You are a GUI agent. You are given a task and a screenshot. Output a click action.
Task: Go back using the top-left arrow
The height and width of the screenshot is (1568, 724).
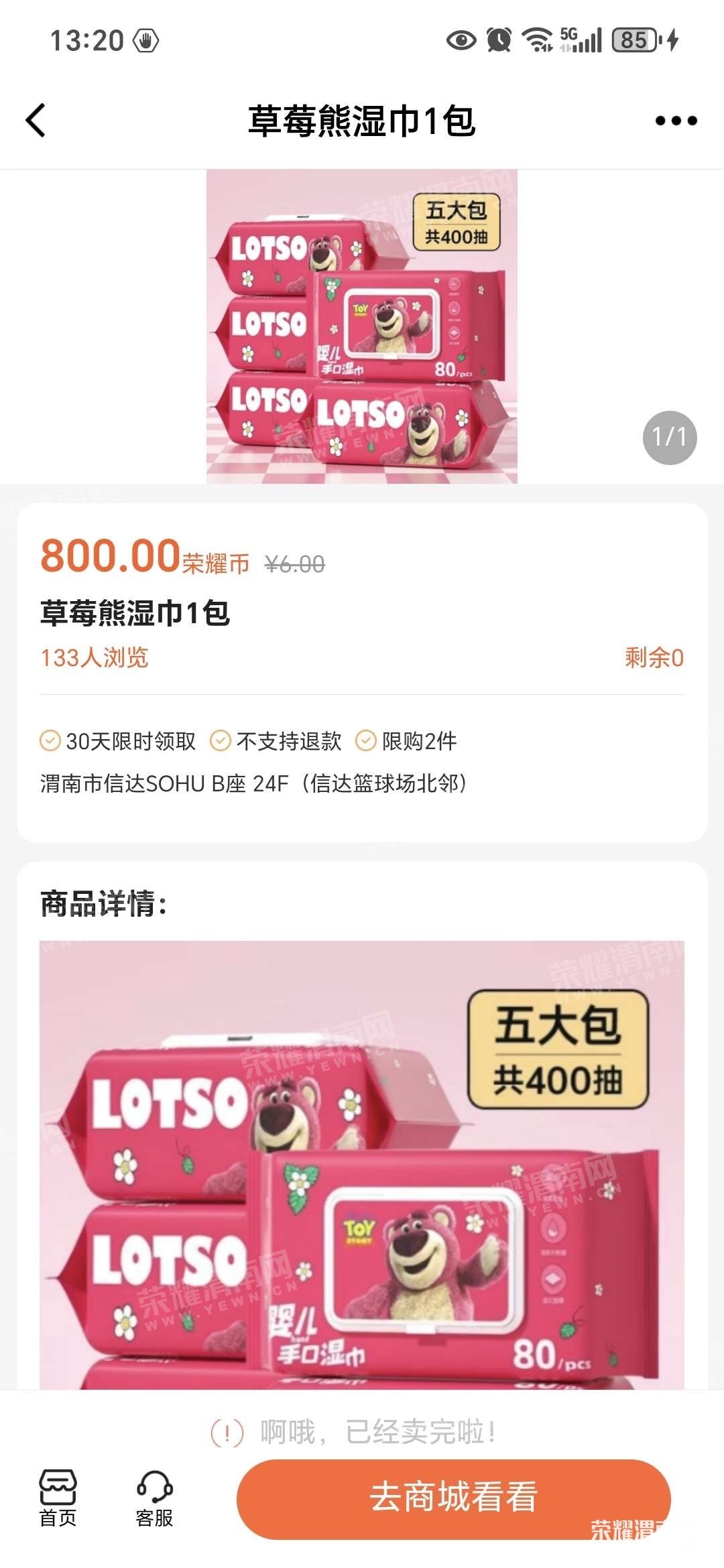coord(36,121)
